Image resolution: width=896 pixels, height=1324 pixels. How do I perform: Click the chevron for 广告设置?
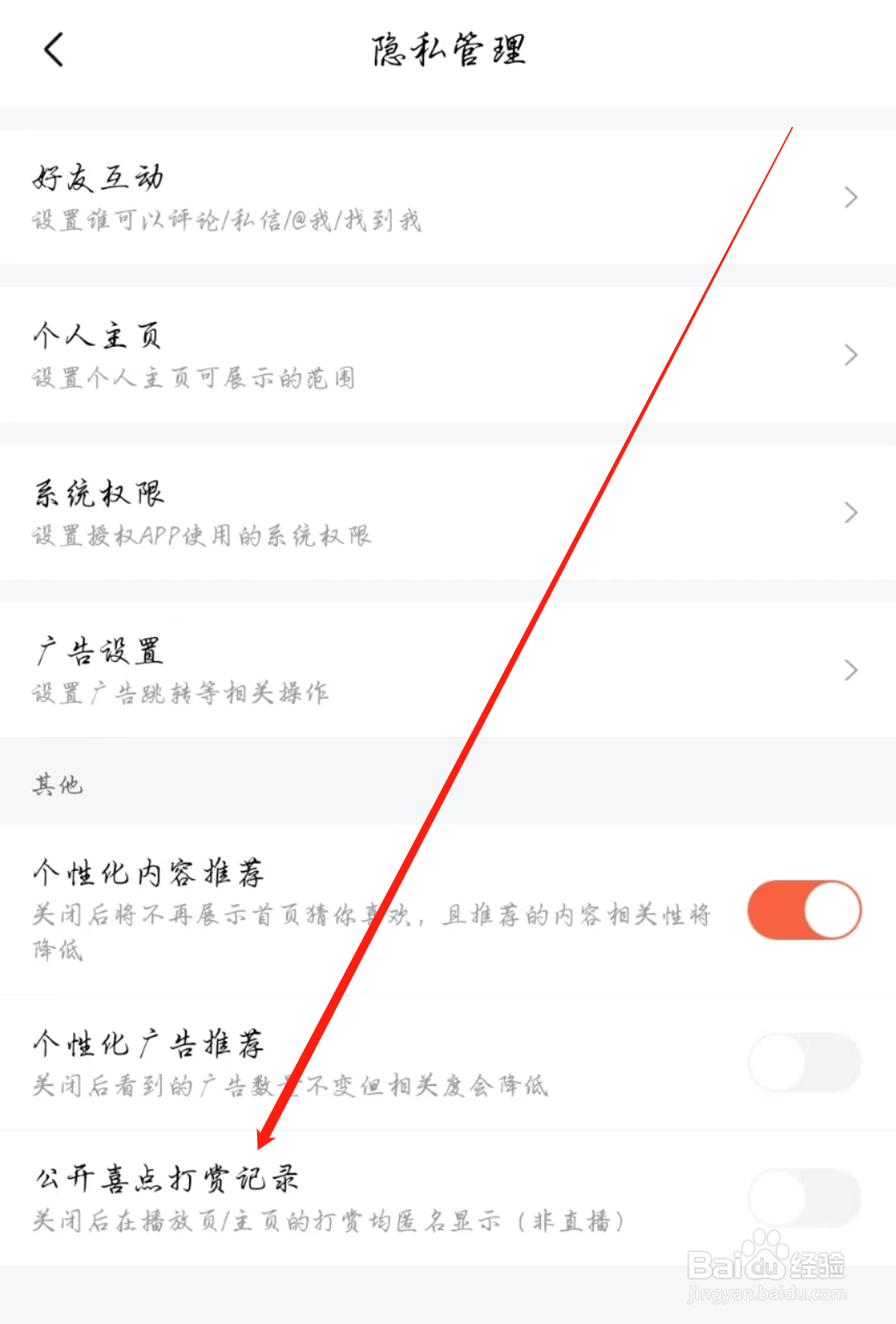click(x=850, y=670)
